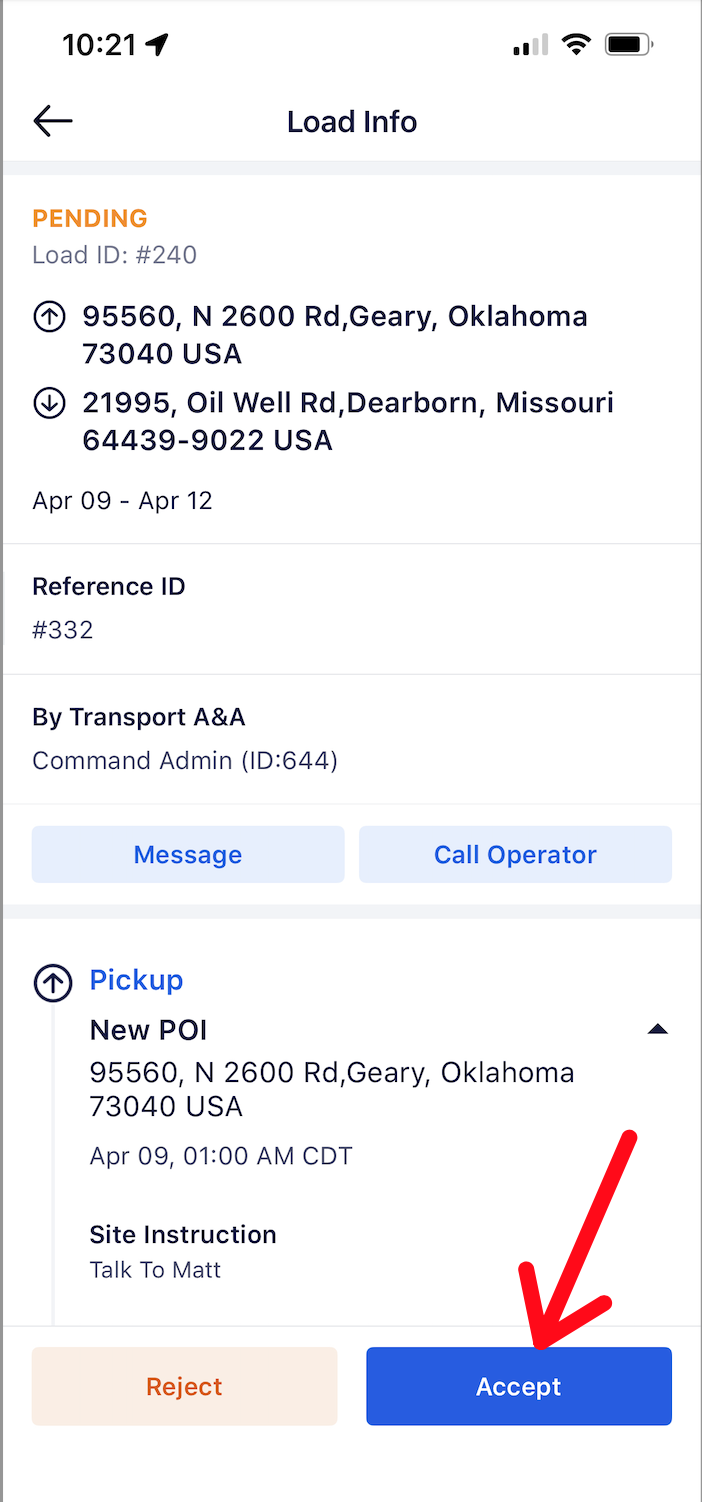Message the operator about this load

pyautogui.click(x=188, y=854)
